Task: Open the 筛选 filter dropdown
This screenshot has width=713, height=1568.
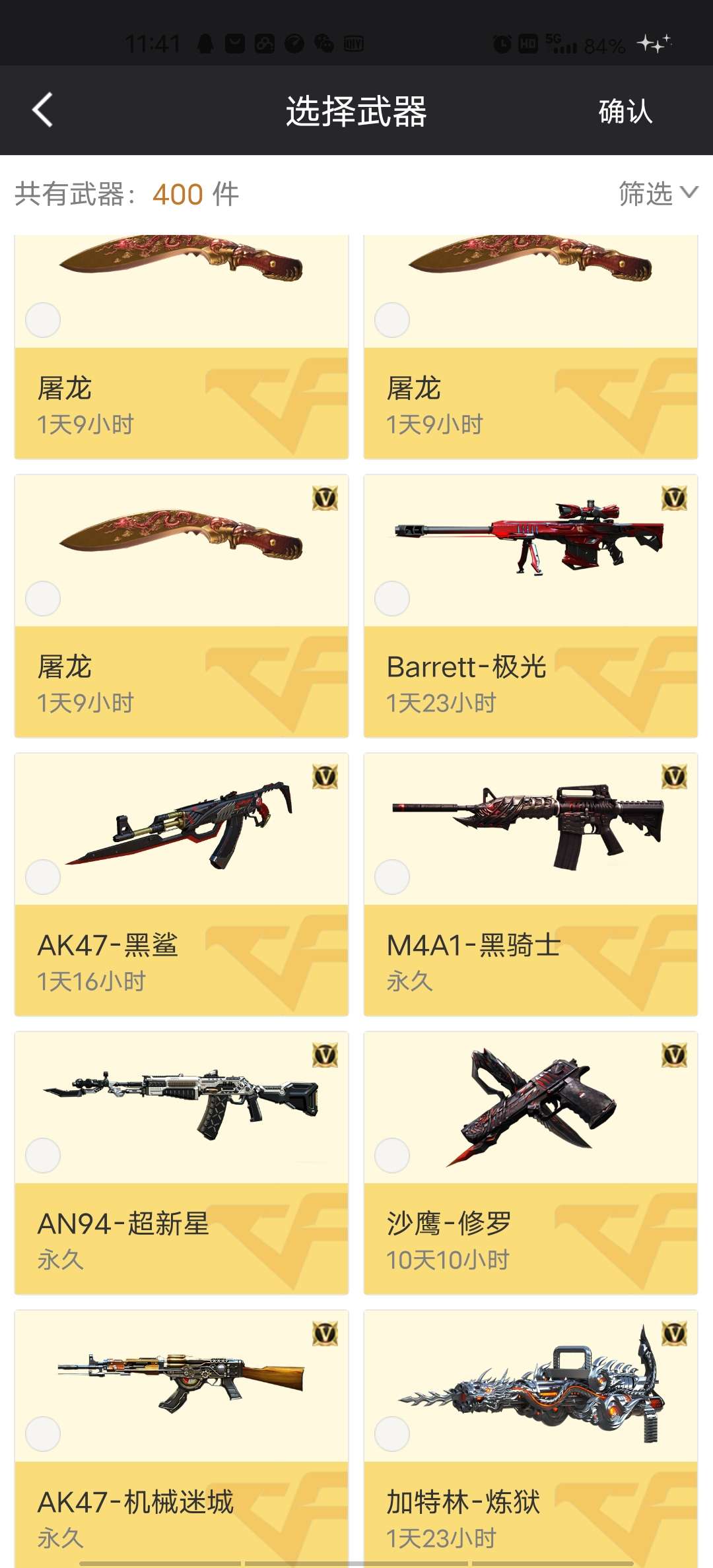Action: pyautogui.click(x=658, y=193)
